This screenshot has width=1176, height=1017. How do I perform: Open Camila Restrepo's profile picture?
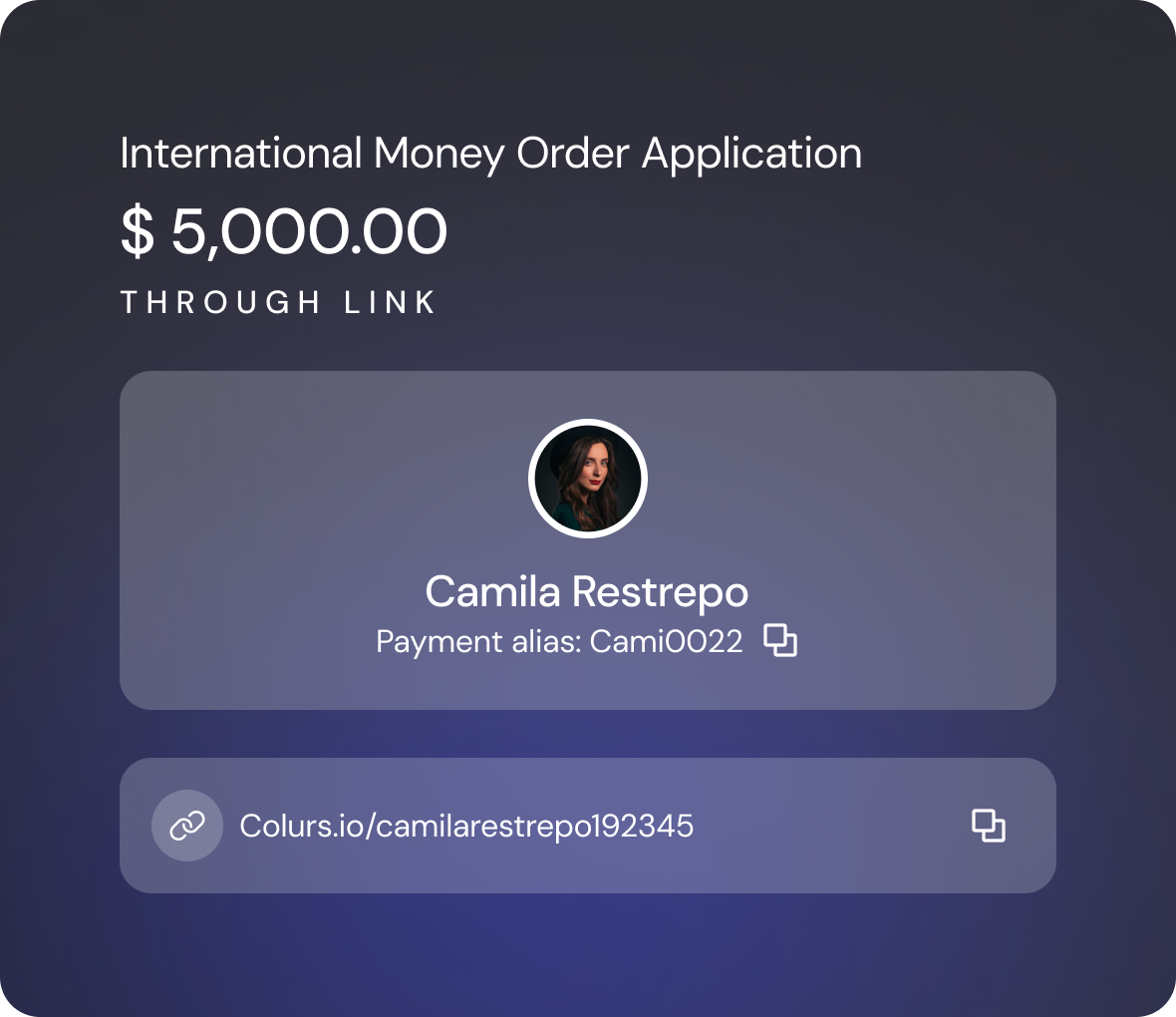pyautogui.click(x=588, y=479)
